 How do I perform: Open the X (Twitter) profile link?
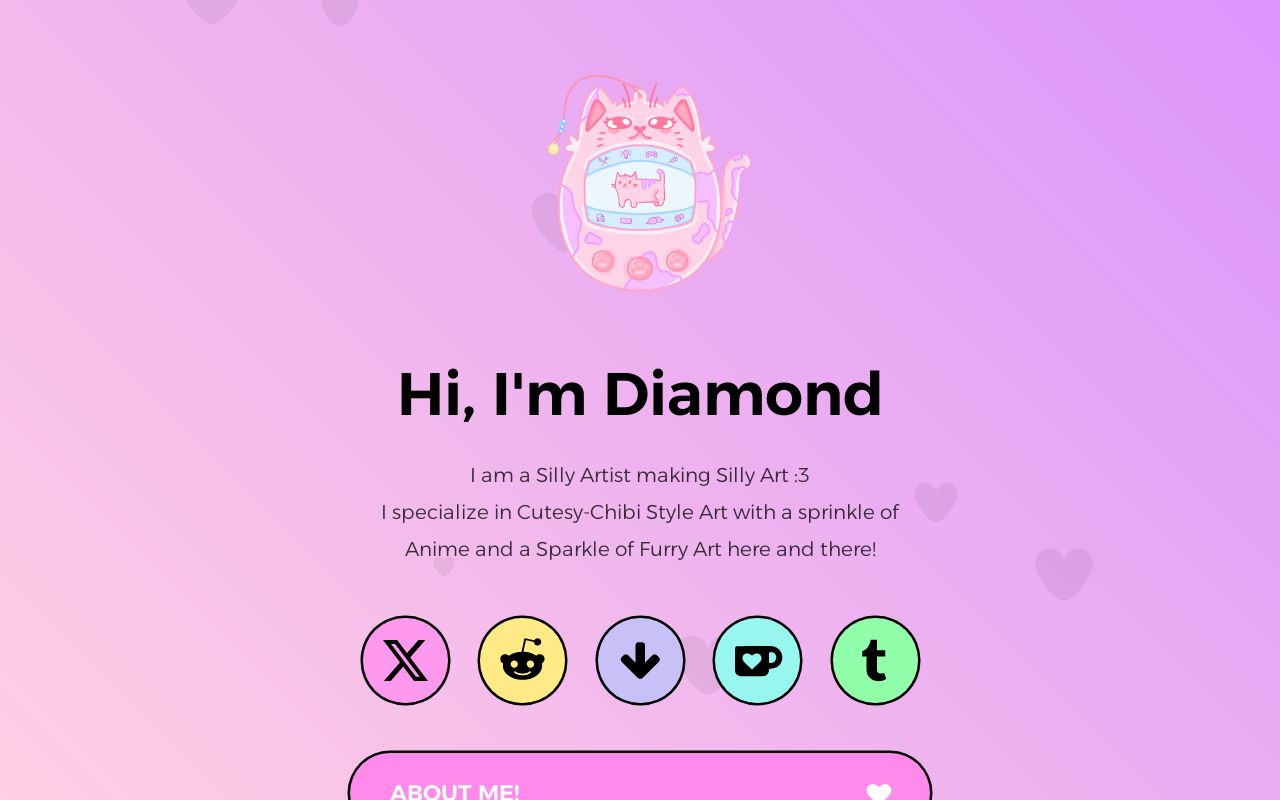(405, 660)
